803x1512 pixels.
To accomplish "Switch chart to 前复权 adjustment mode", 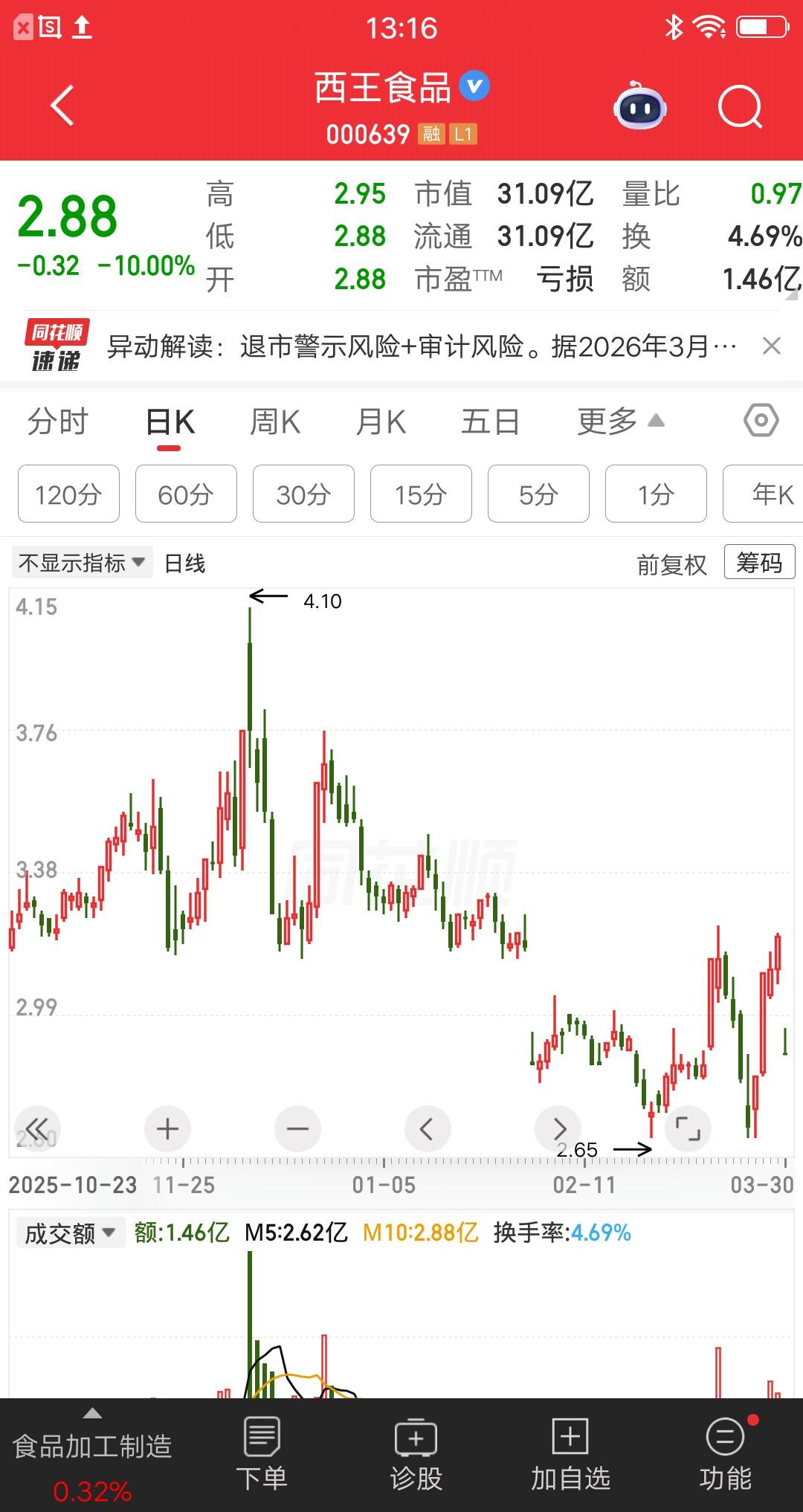I will pos(671,563).
